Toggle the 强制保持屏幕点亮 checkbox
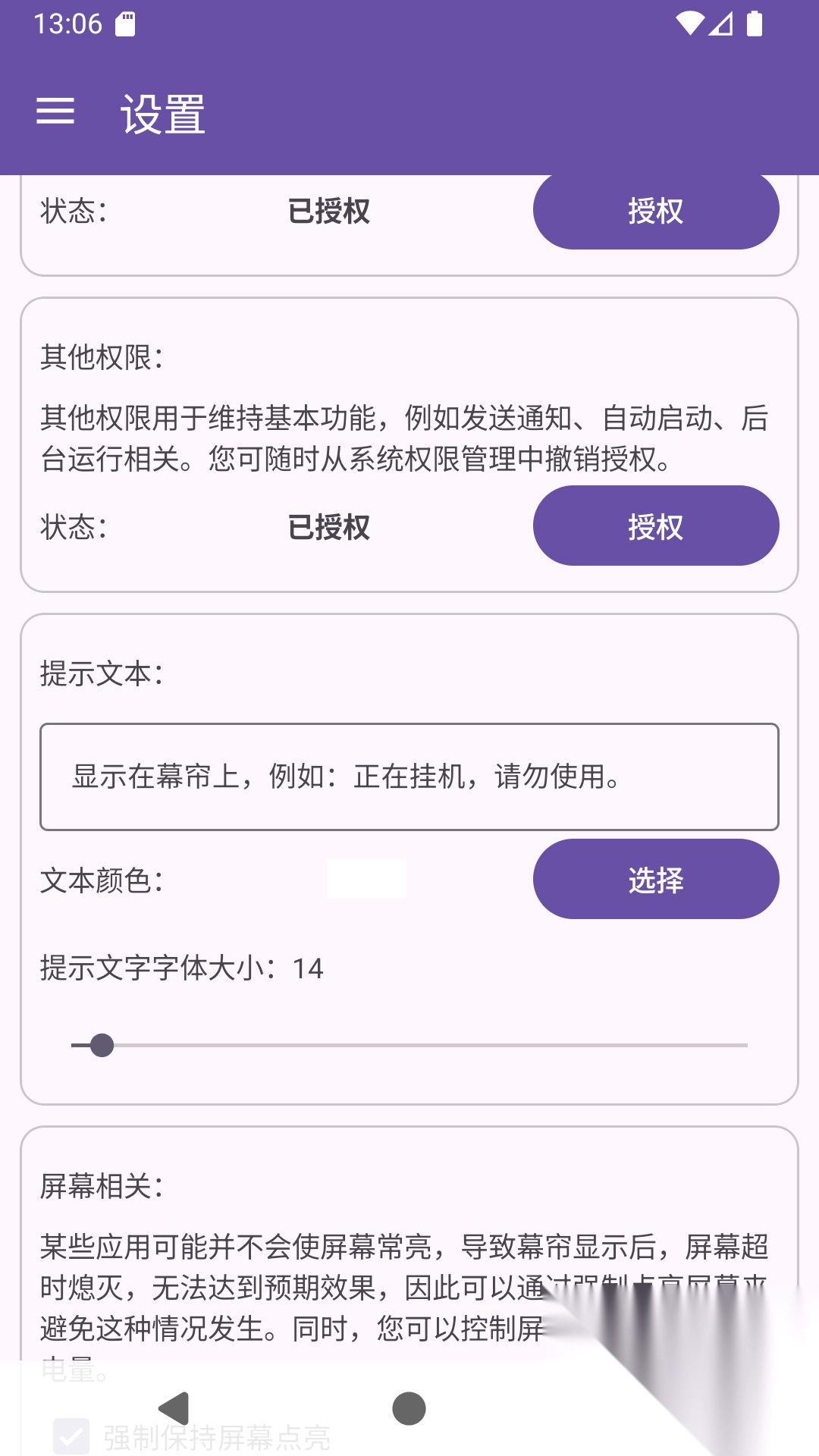The height and width of the screenshot is (1456, 819). point(71,1436)
